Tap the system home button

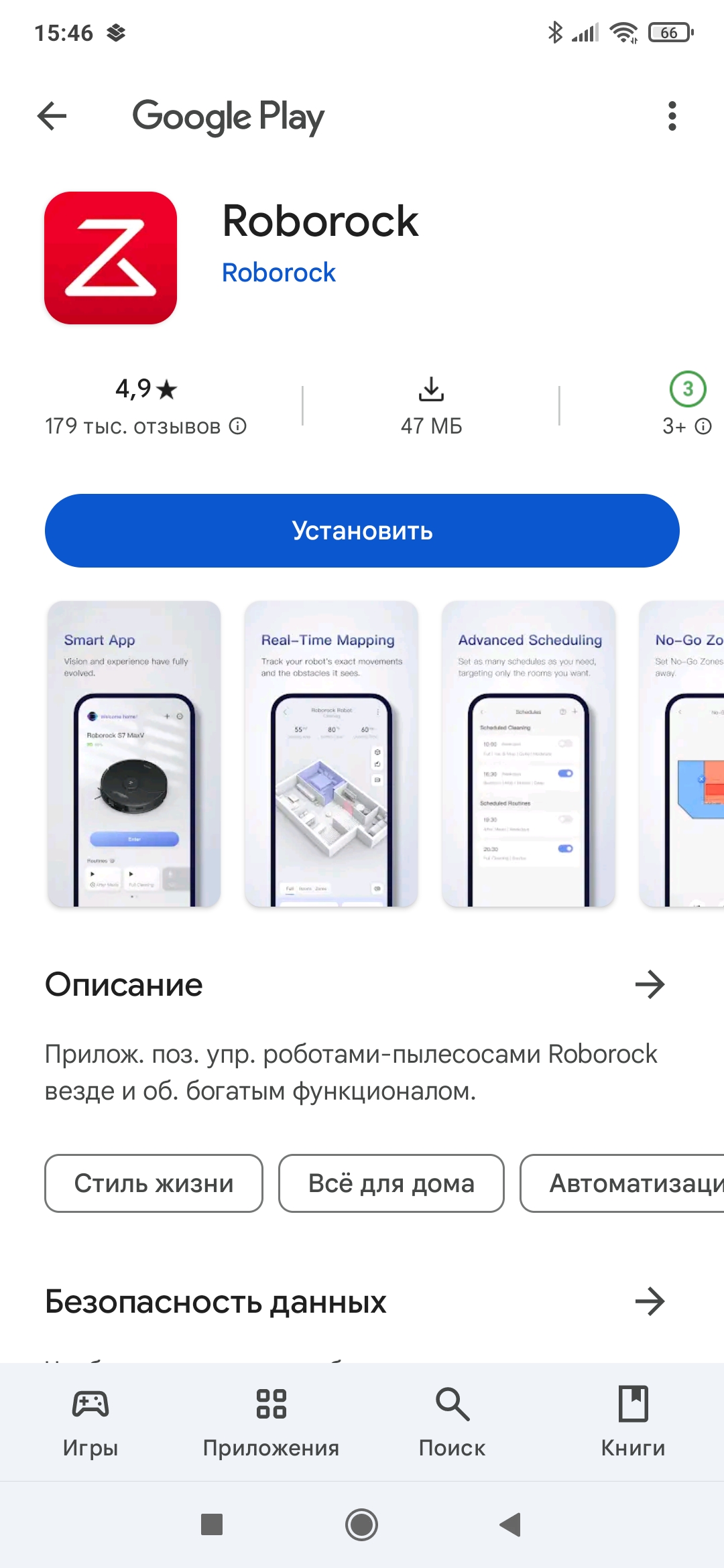[x=362, y=1524]
